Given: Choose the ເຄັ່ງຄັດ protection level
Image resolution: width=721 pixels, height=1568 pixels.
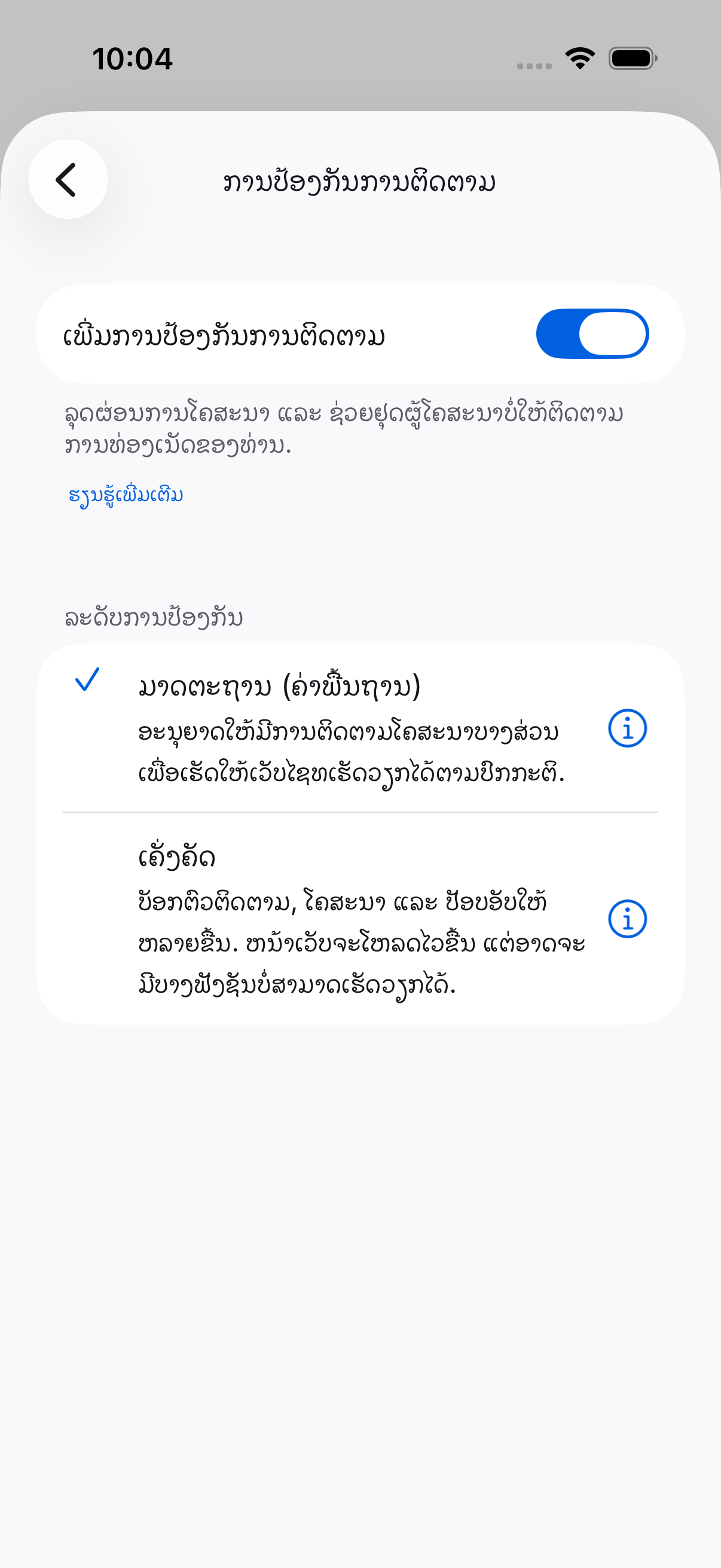Looking at the screenshot, I should (360, 919).
